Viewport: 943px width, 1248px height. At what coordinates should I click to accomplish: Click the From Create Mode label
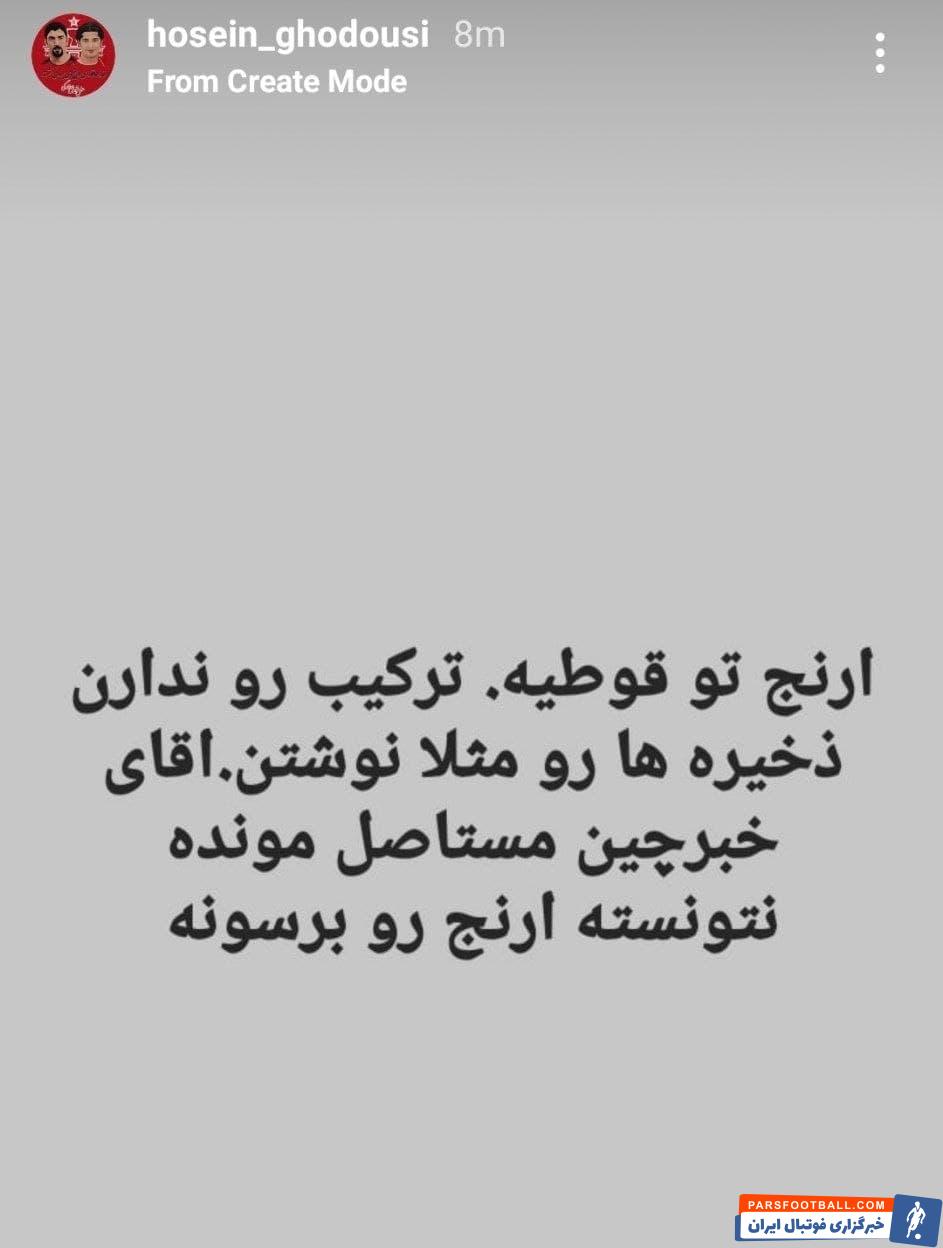point(277,80)
